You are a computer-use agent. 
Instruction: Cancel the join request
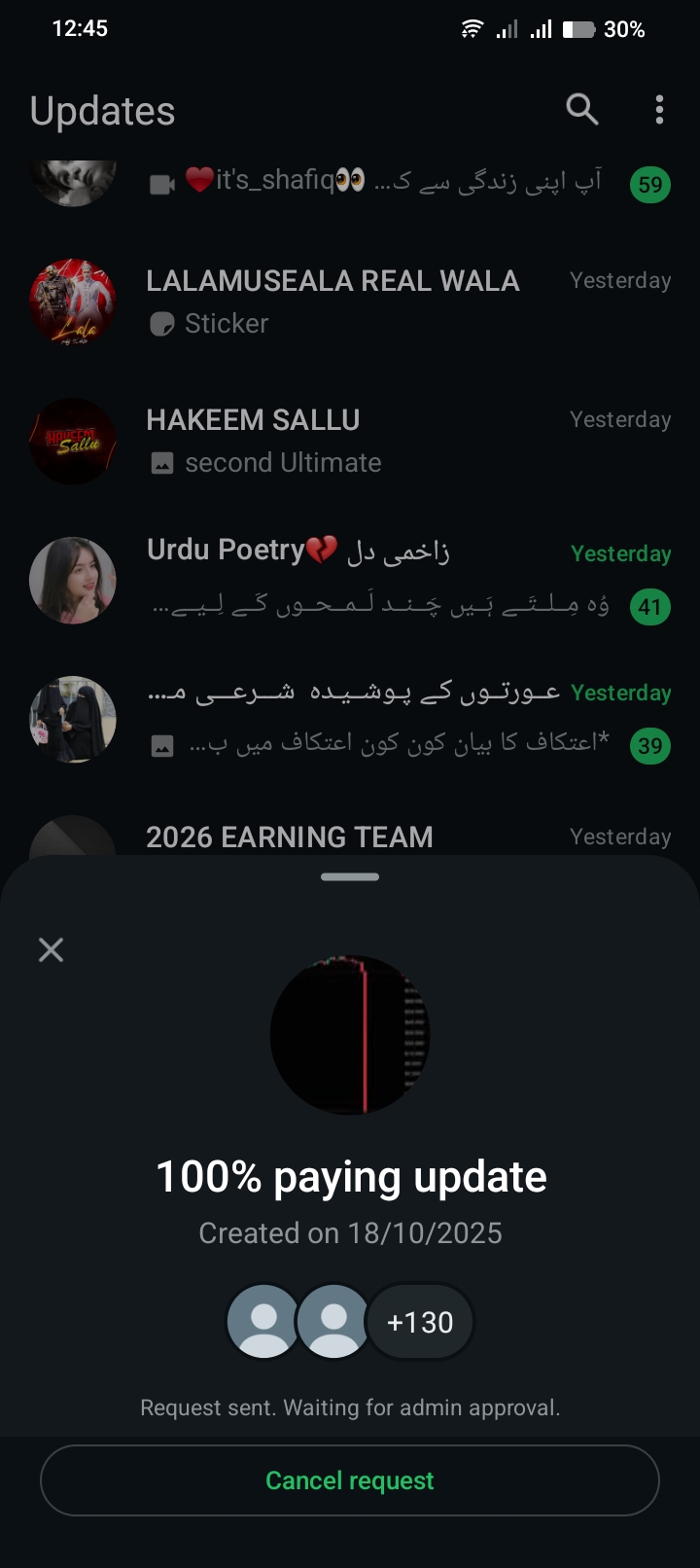(x=350, y=1480)
